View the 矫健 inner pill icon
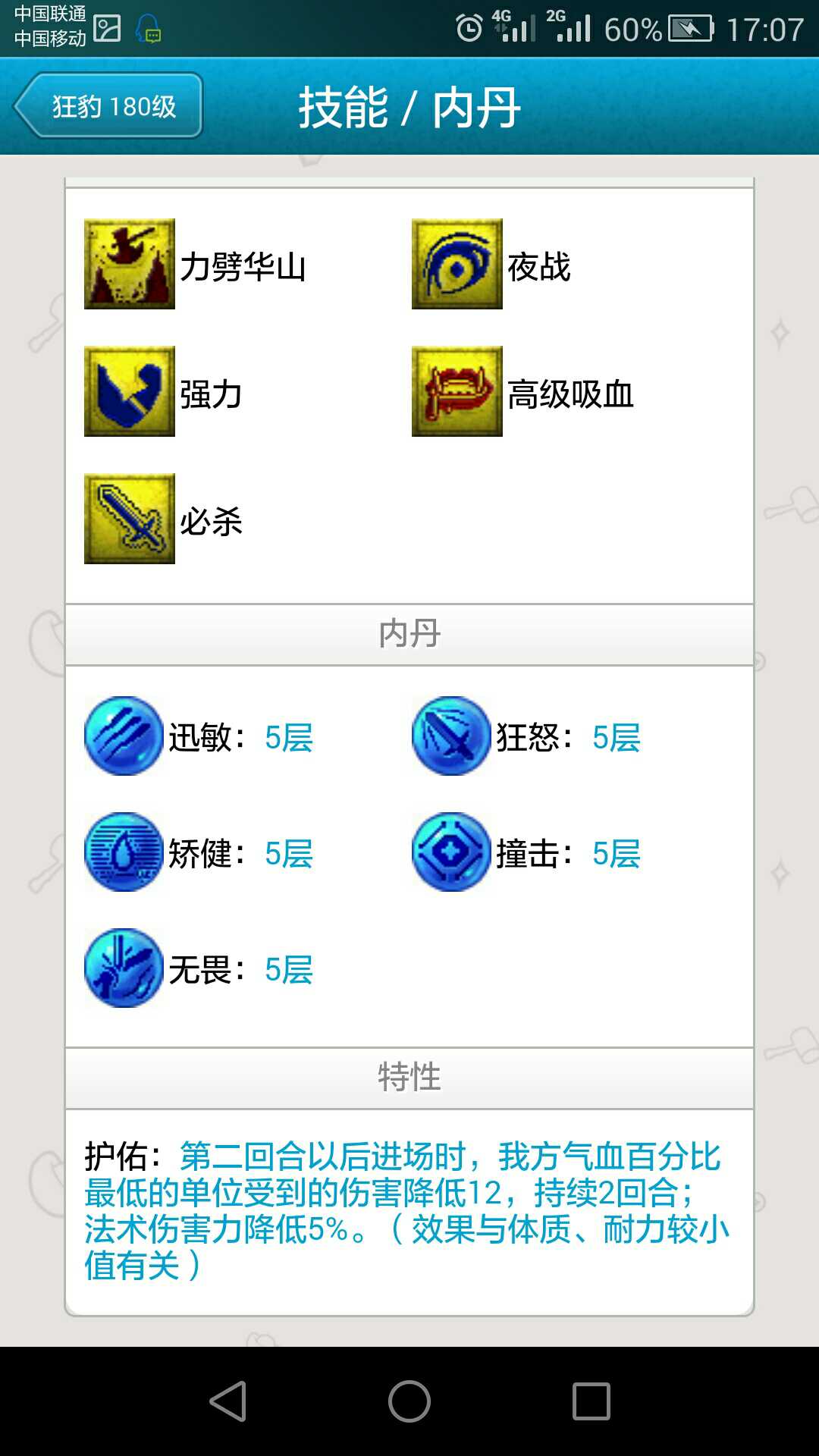 click(124, 852)
